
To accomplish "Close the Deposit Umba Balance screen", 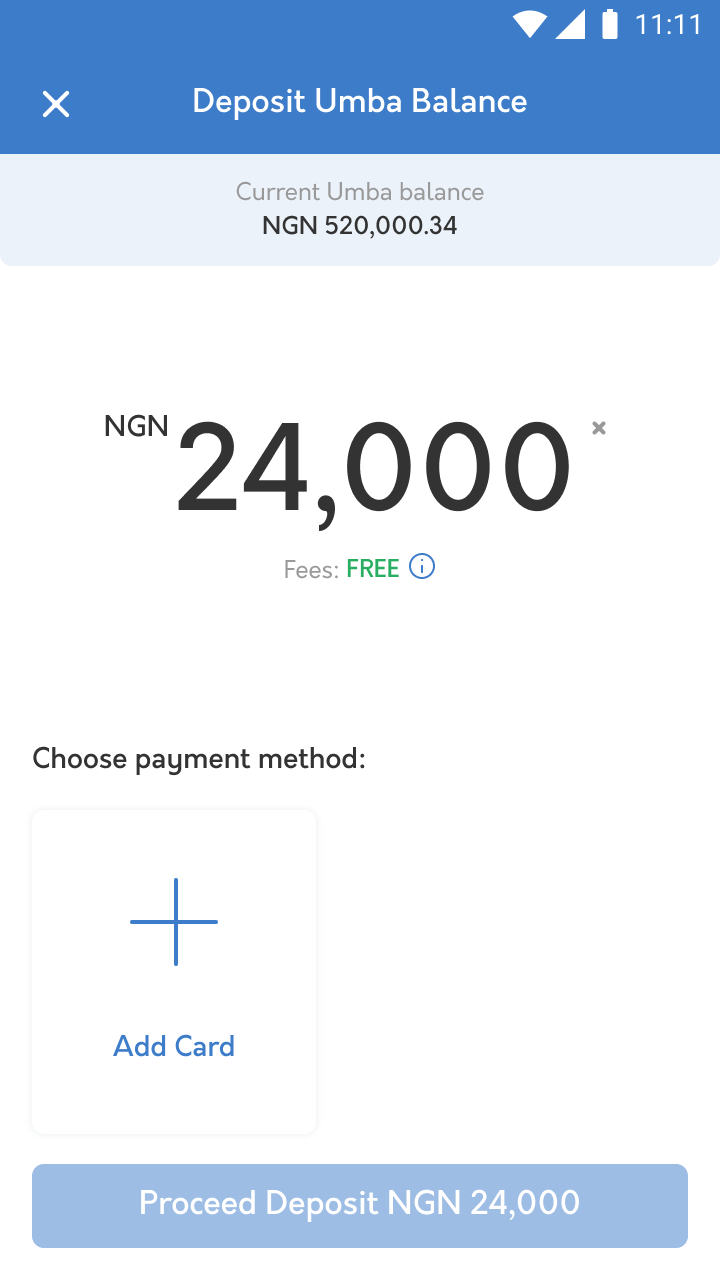I will click(56, 103).
